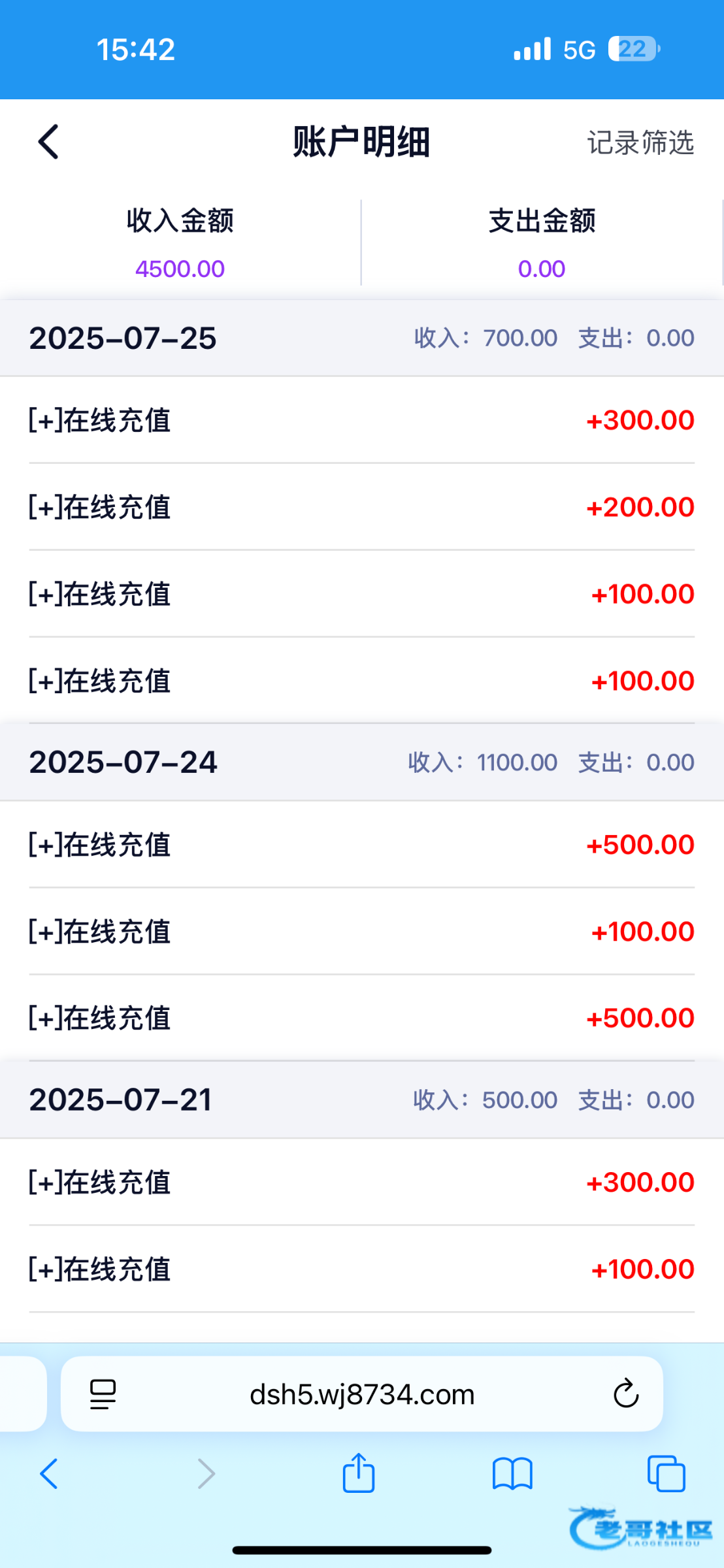Go back from the 账户明细 page

pyautogui.click(x=49, y=142)
